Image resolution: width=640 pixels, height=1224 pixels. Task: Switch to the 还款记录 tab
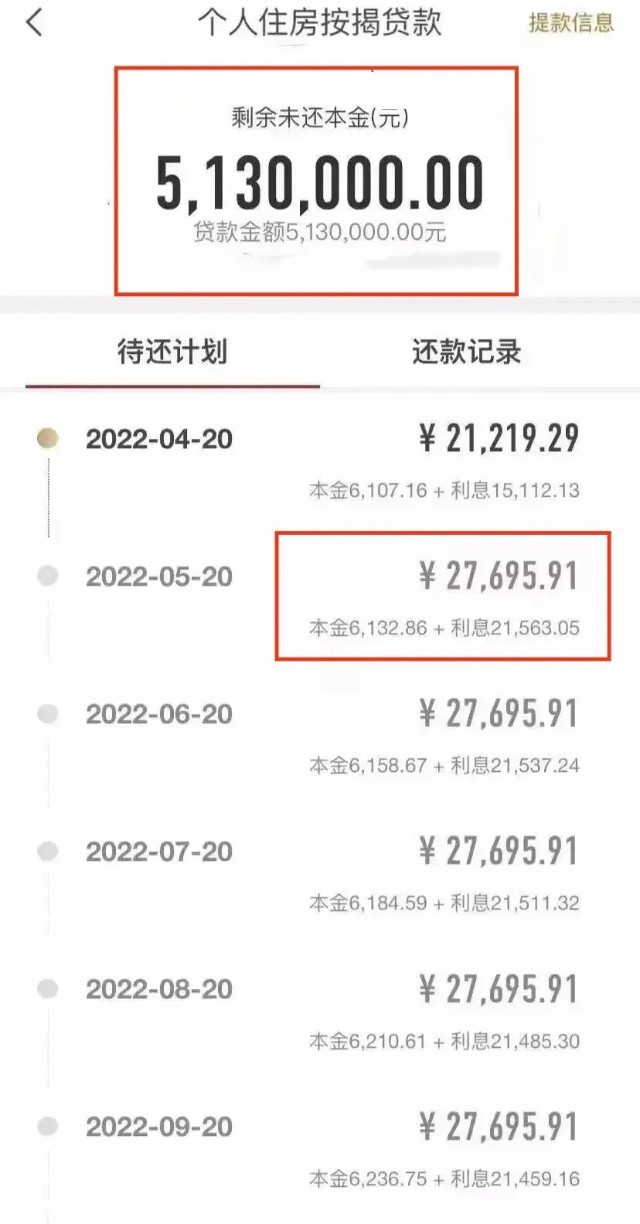466,352
